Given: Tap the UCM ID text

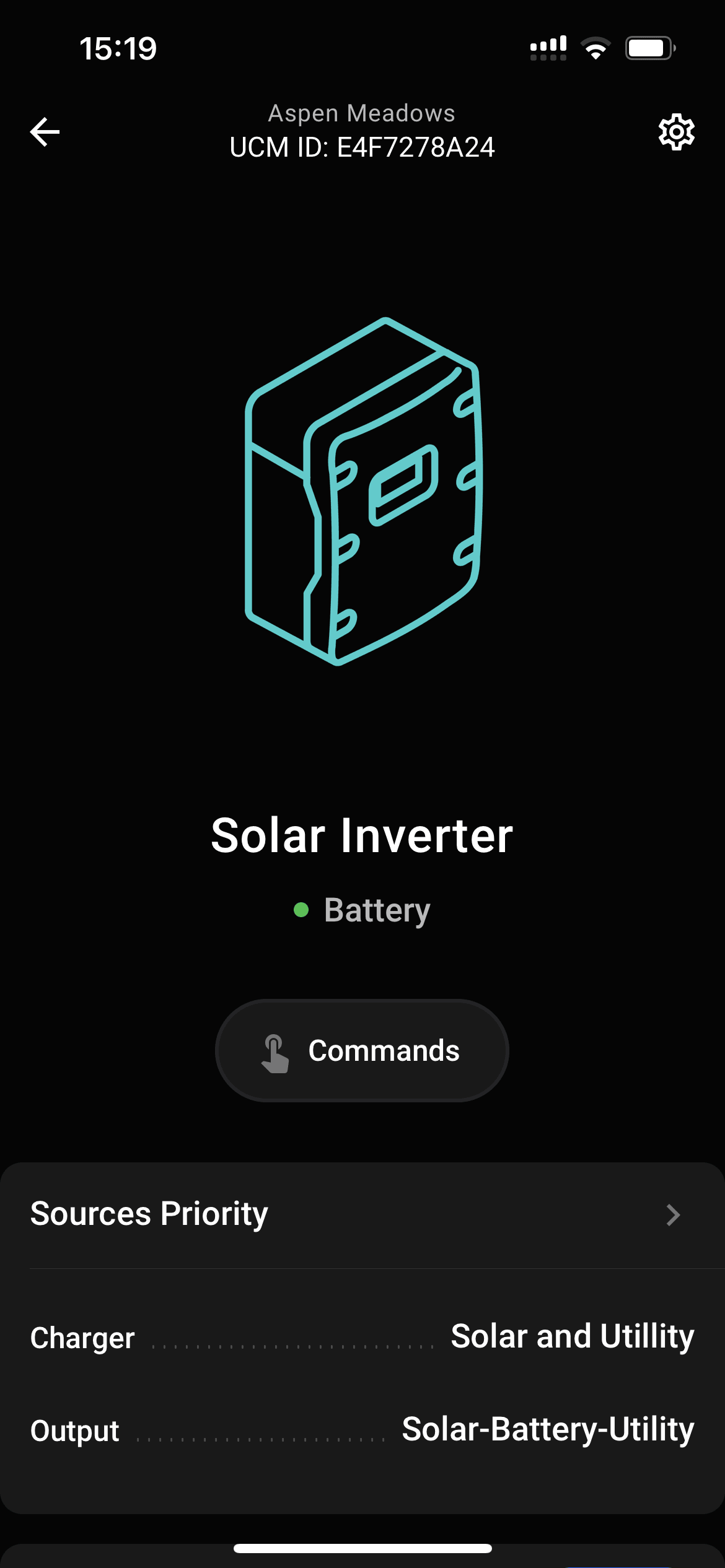Looking at the screenshot, I should 362,148.
